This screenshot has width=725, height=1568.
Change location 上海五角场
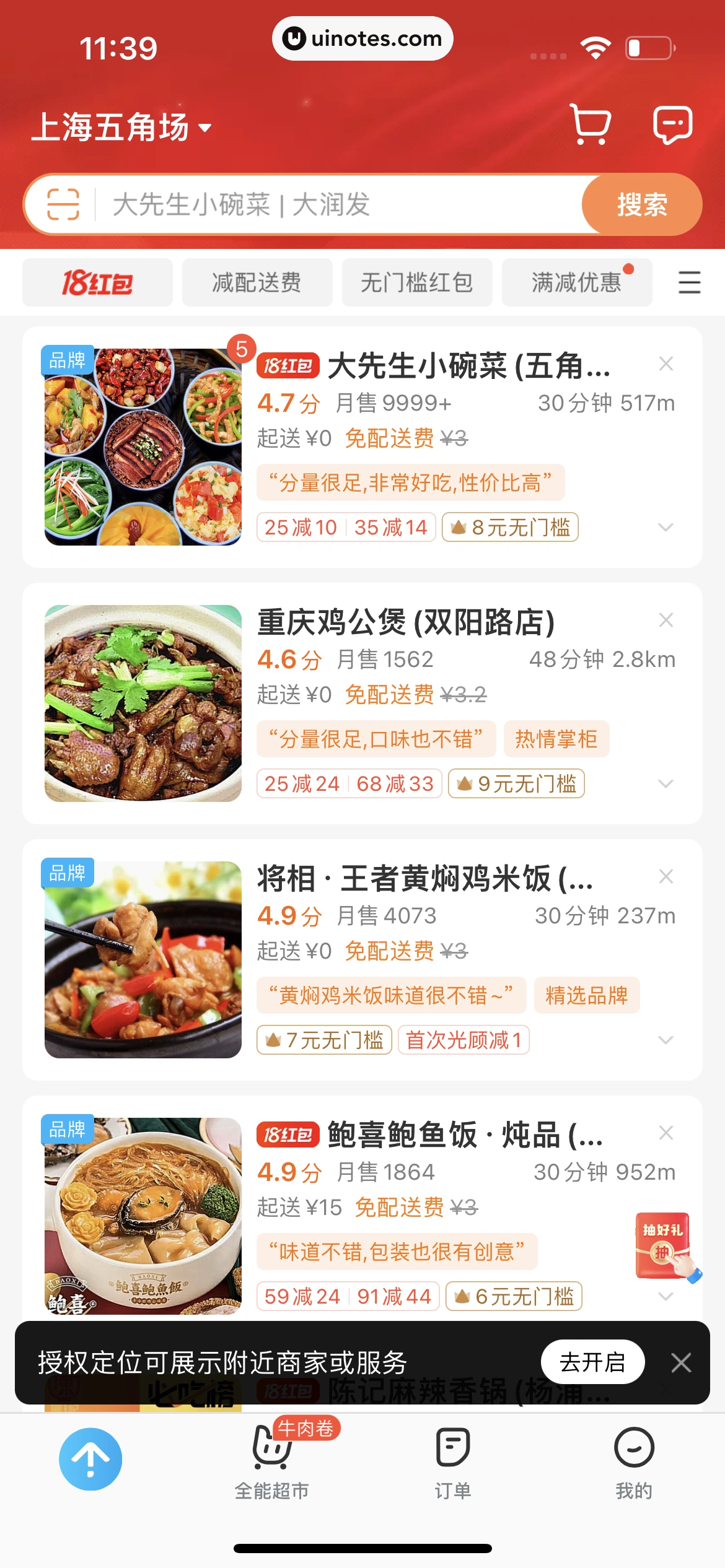(x=121, y=128)
